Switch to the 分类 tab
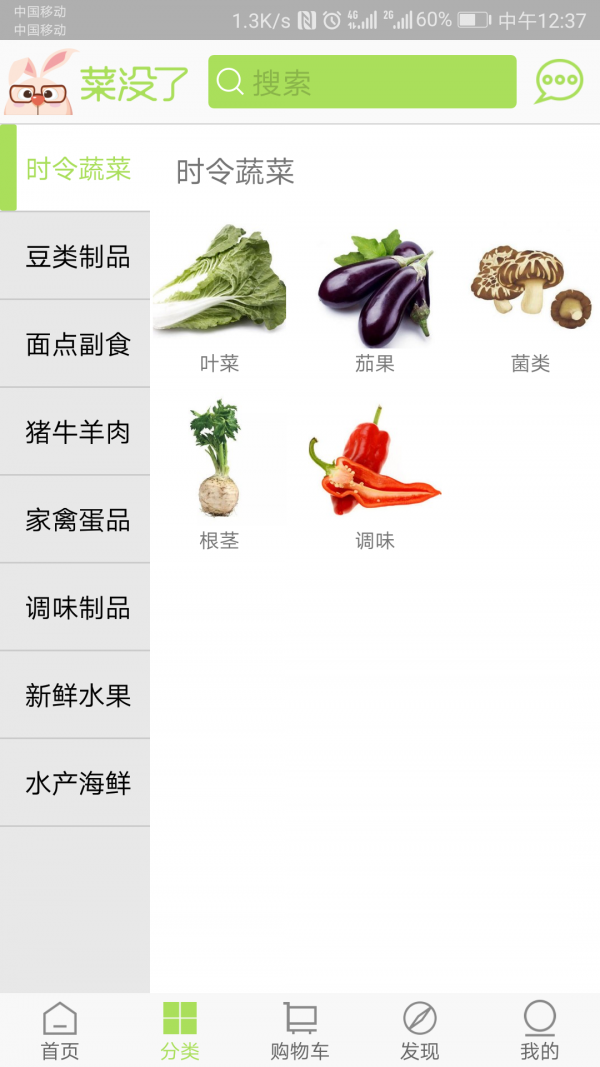 tap(180, 1030)
